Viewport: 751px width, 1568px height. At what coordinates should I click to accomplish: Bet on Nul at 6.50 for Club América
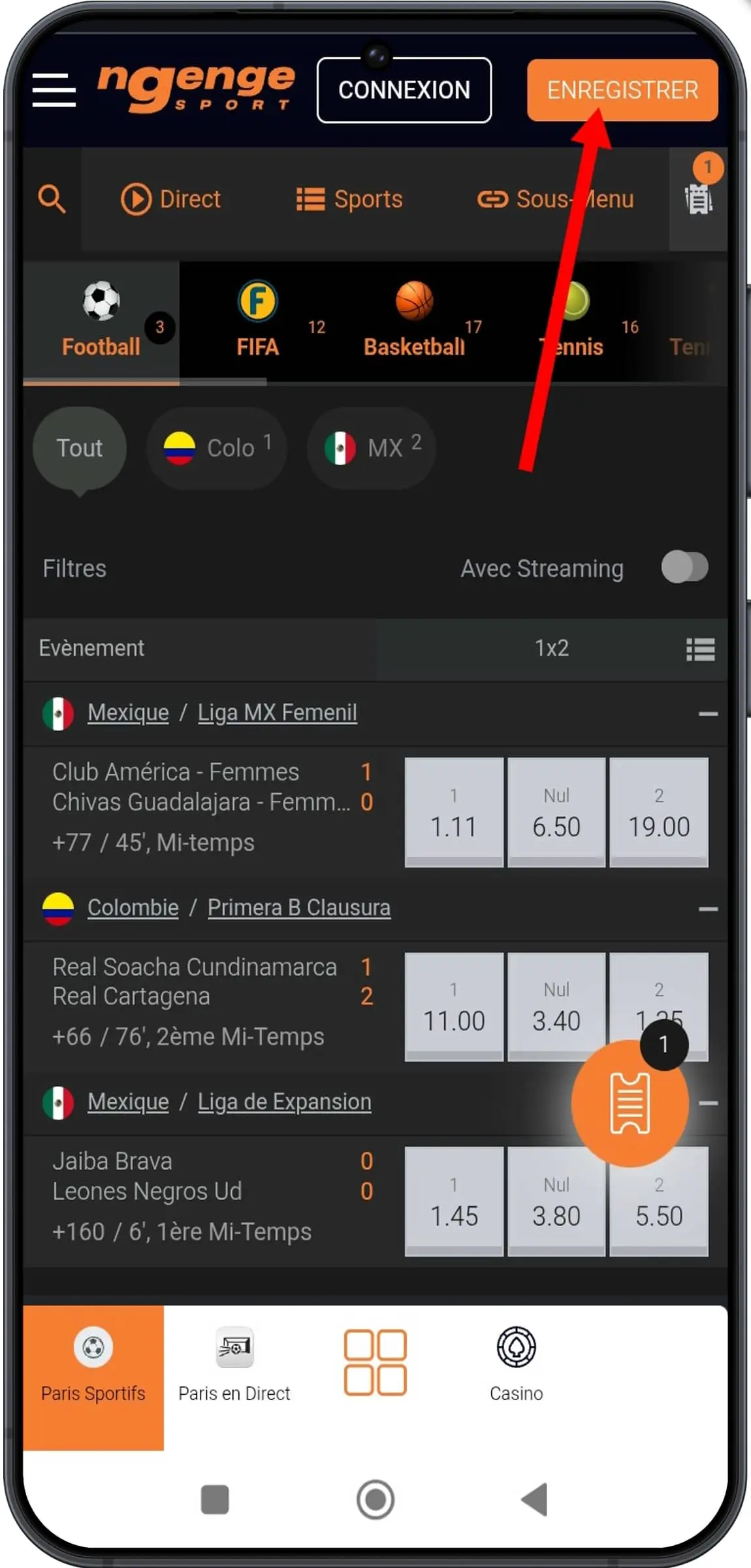pyautogui.click(x=556, y=813)
